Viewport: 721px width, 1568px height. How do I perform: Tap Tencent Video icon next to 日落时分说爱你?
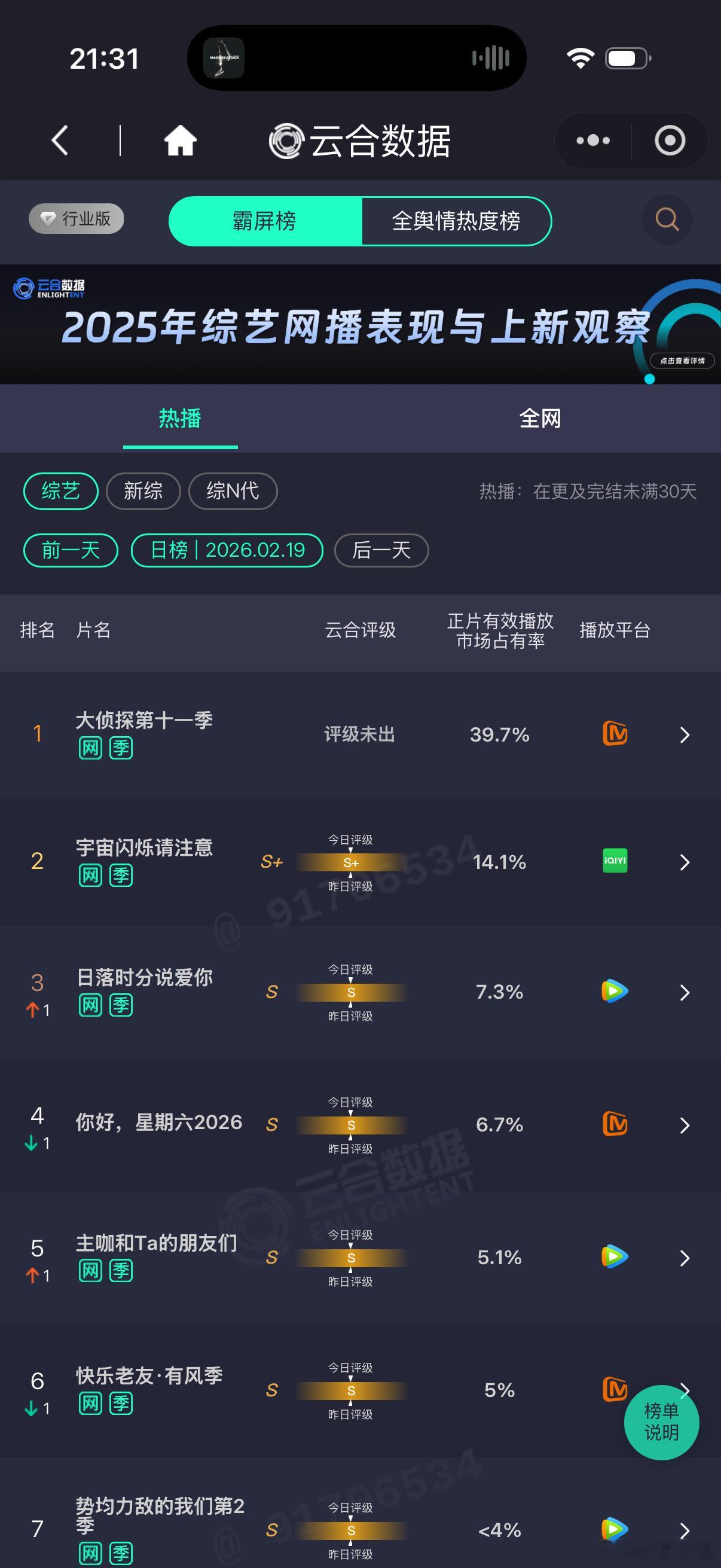(x=615, y=992)
